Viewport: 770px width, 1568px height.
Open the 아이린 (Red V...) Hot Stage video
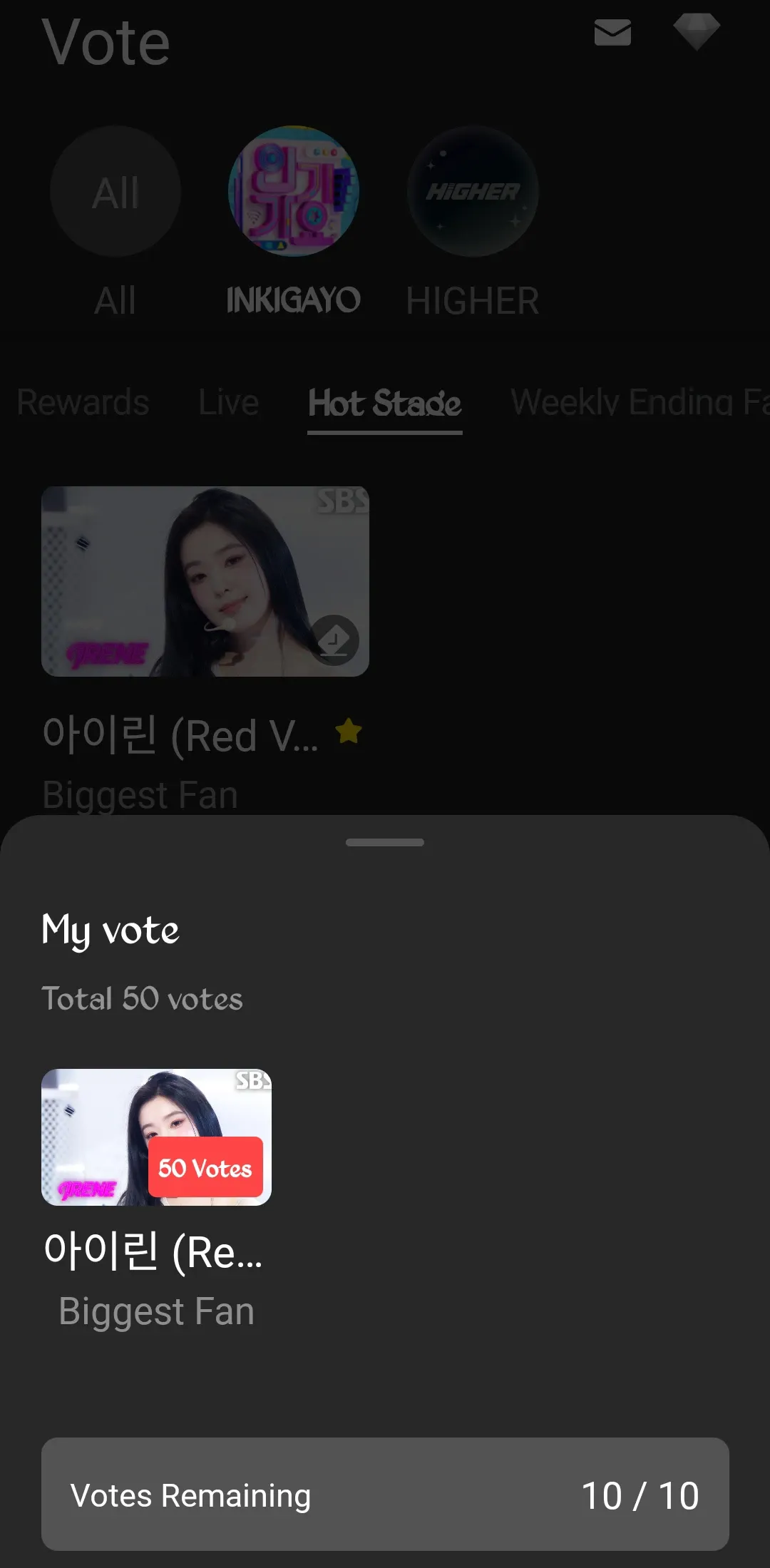click(x=205, y=581)
